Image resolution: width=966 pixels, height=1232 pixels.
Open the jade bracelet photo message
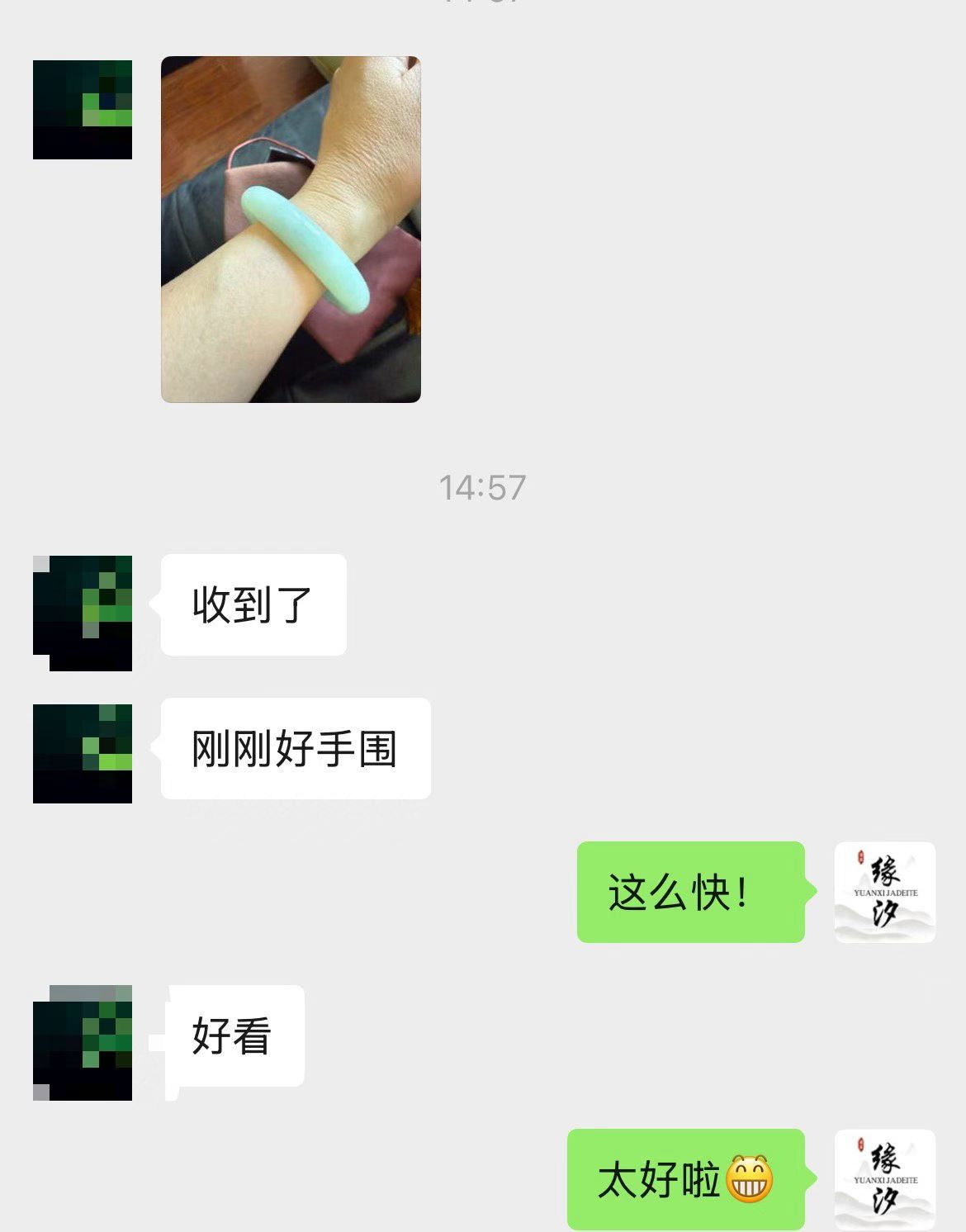[x=291, y=230]
